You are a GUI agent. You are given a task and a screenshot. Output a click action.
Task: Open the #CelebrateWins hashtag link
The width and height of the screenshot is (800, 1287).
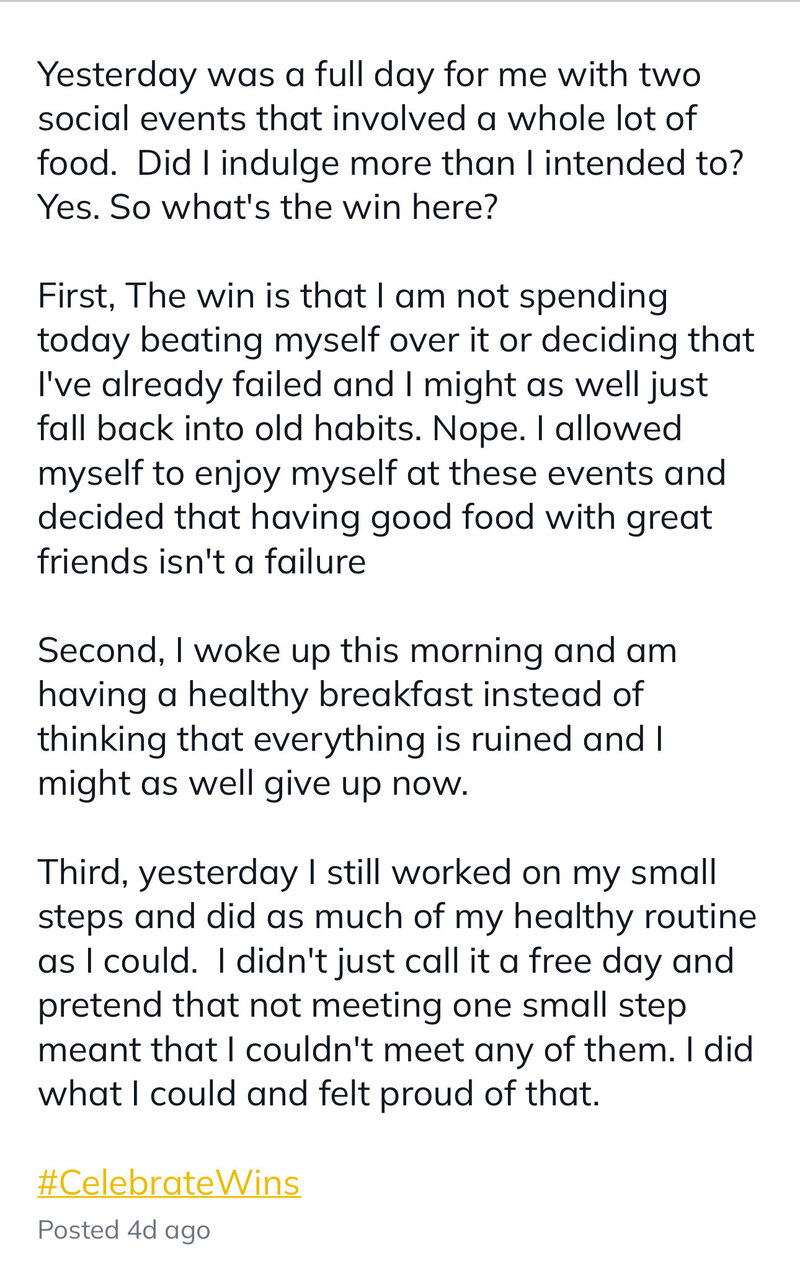click(x=169, y=1183)
